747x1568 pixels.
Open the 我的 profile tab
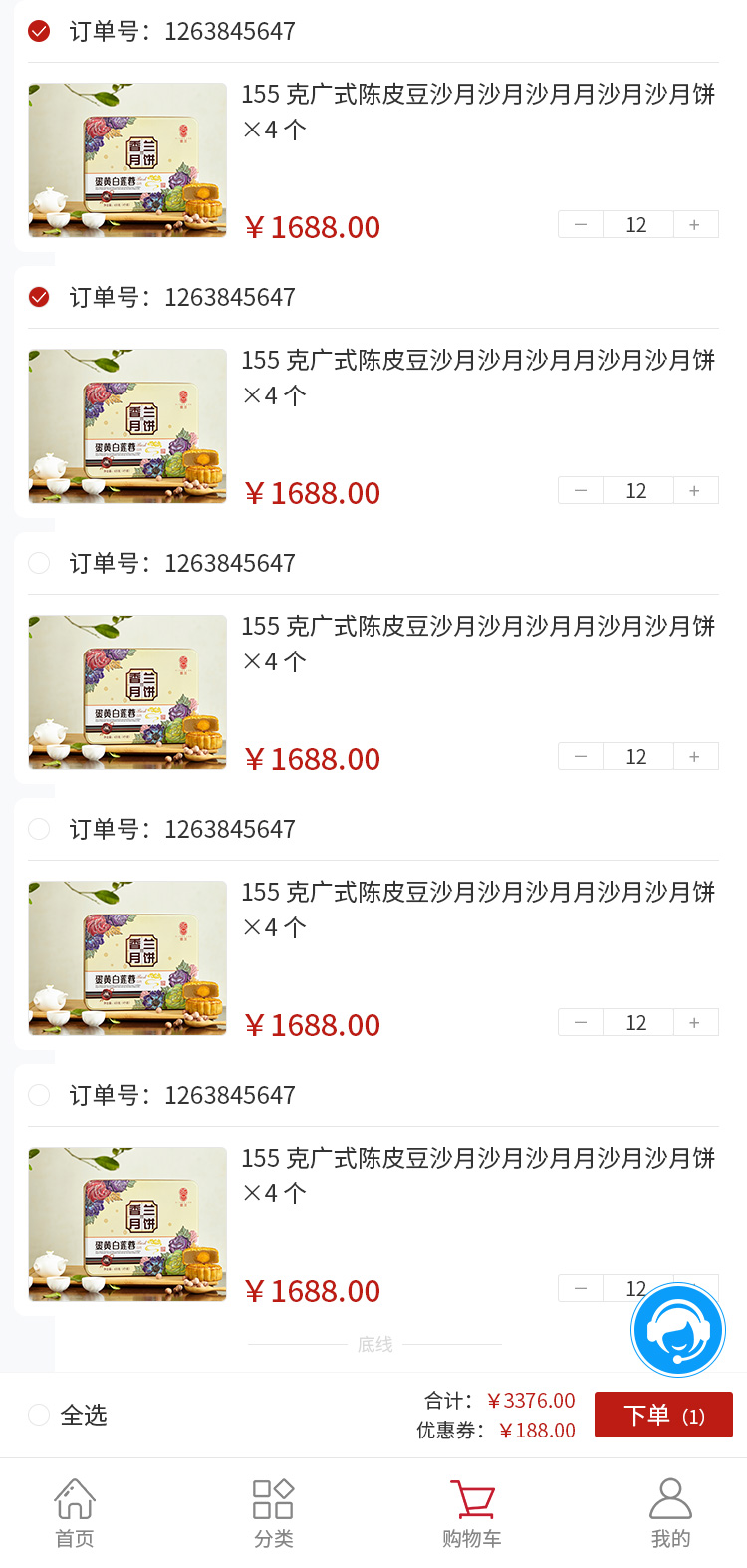pos(670,1513)
